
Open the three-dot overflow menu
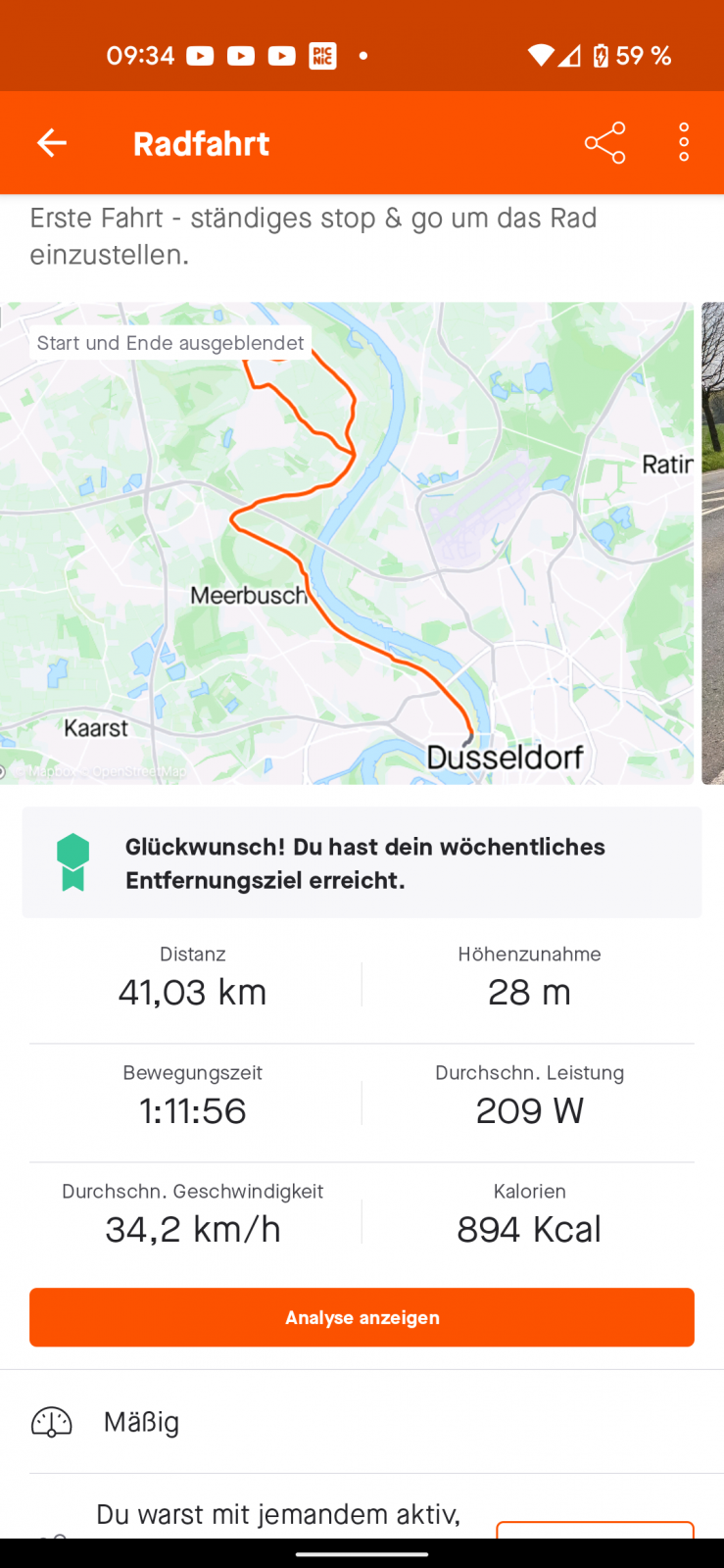tap(684, 143)
